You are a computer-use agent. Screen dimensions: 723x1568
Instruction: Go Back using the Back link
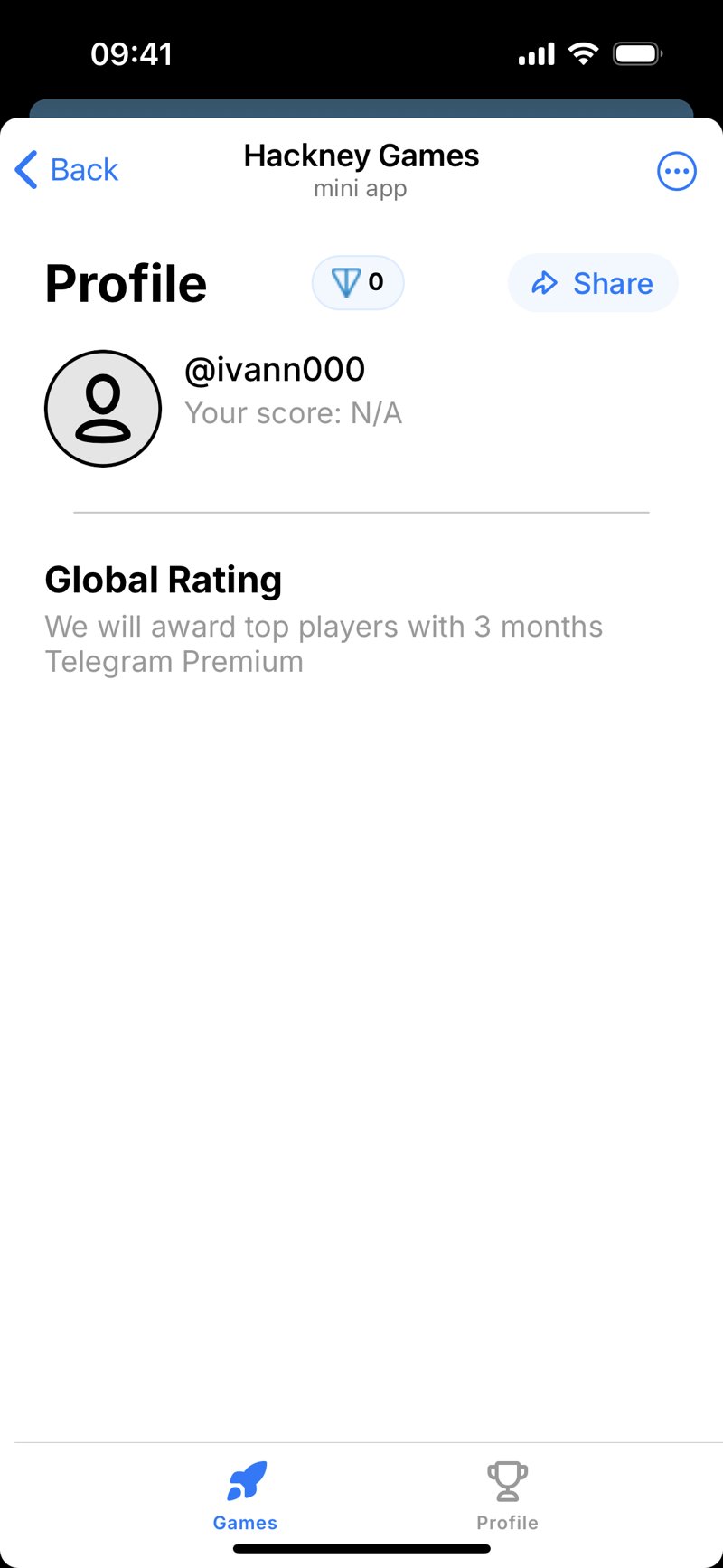pos(84,169)
